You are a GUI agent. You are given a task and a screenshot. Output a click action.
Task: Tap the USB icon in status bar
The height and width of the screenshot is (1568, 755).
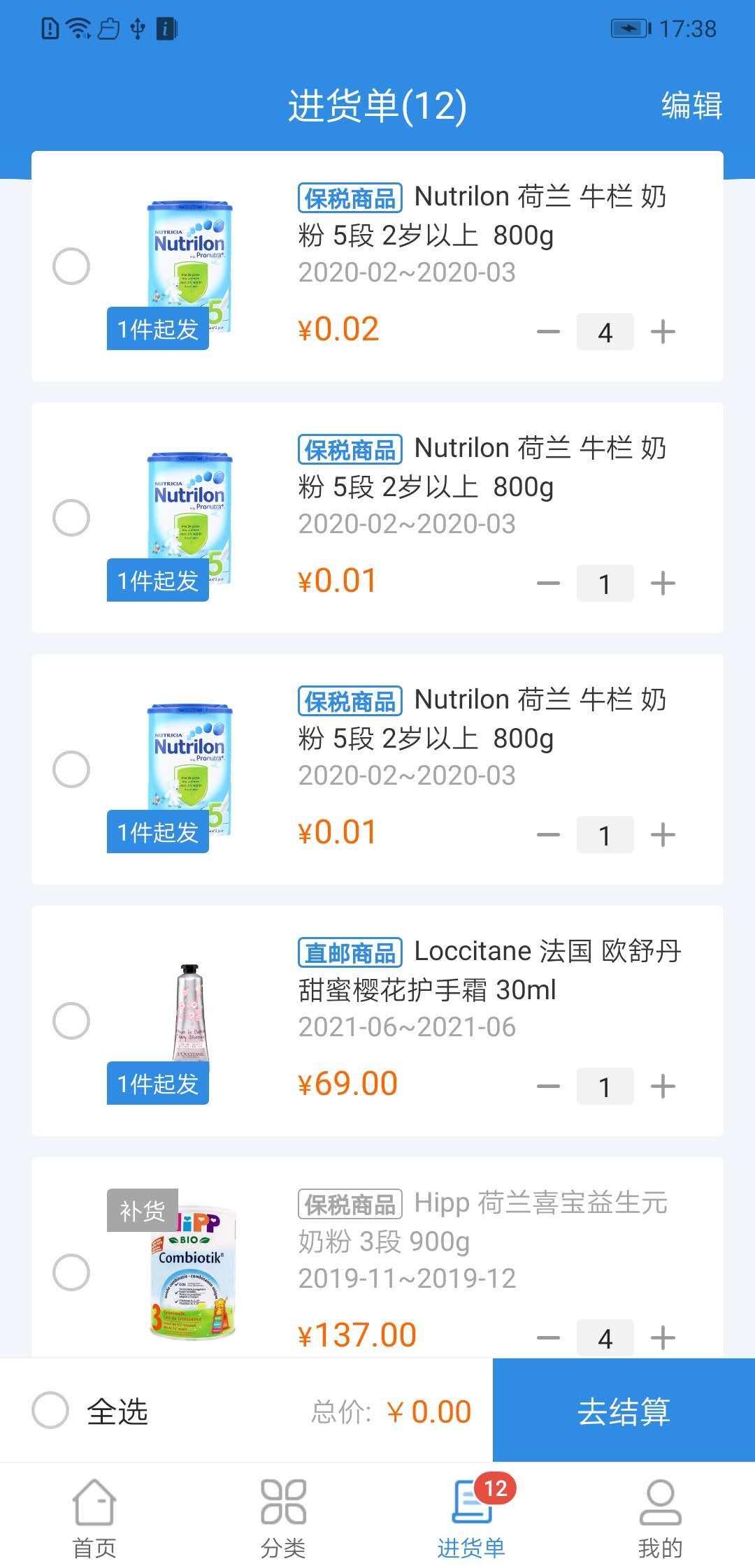(x=137, y=28)
